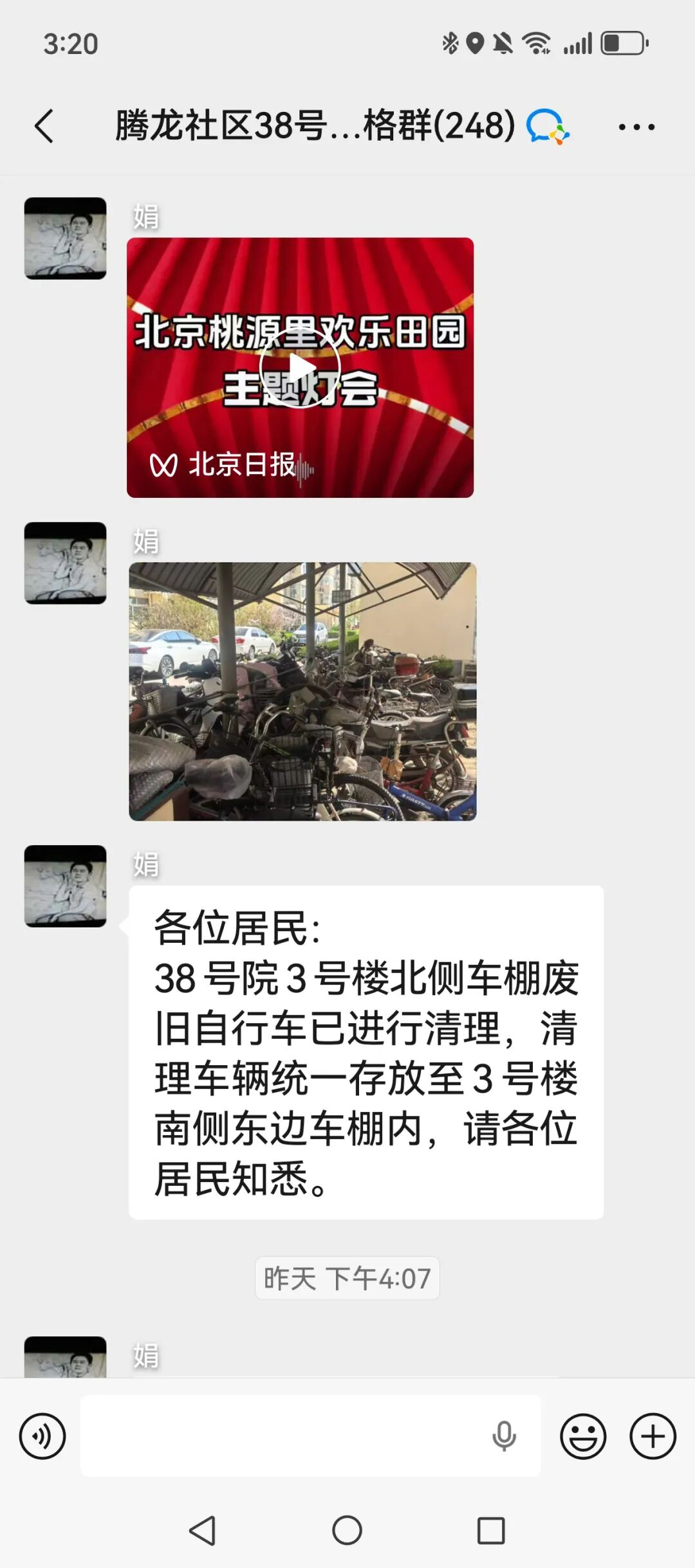Screen dimensions: 695x1568
Task: Tap the chat bubble icon beside the group title
Action: coord(548,126)
